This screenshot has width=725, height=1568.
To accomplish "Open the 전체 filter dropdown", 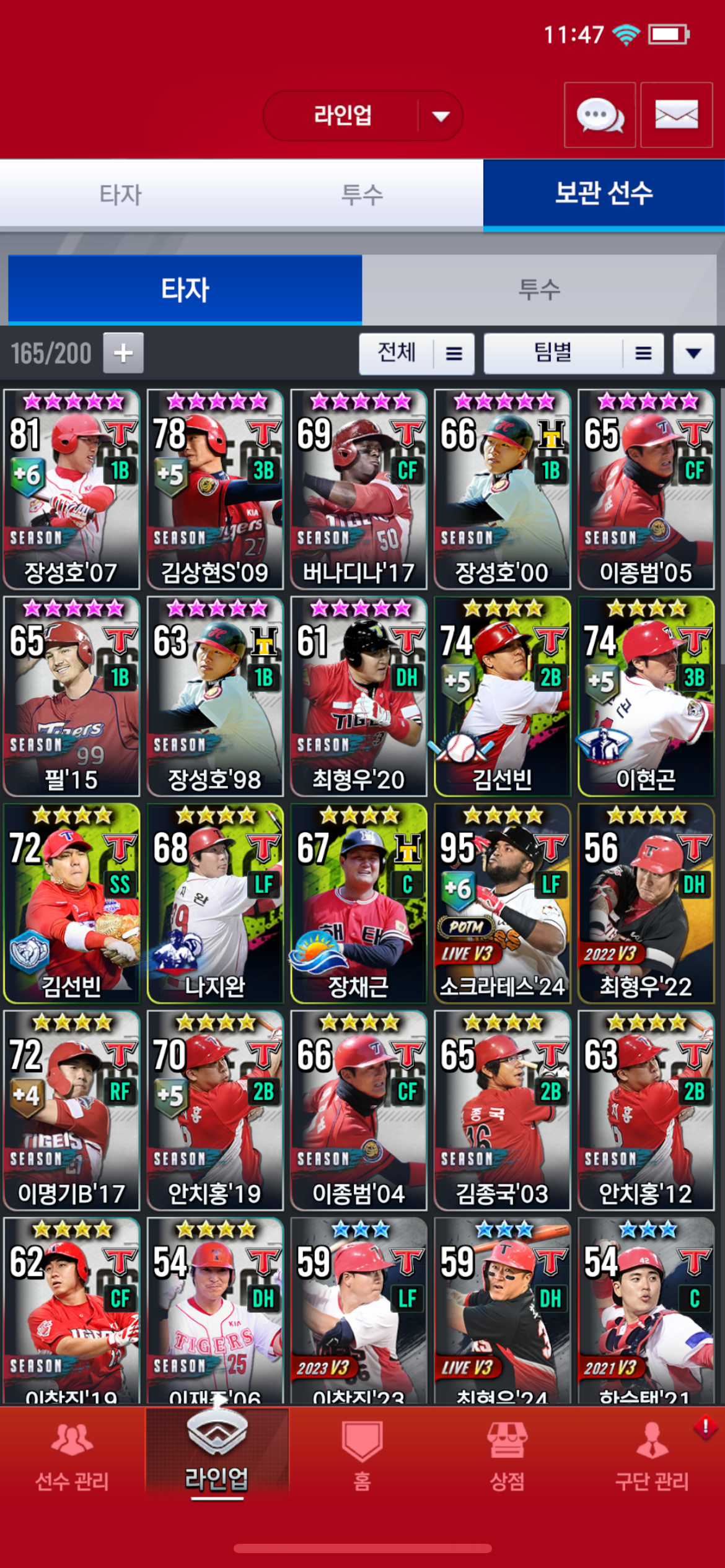I will coord(416,354).
